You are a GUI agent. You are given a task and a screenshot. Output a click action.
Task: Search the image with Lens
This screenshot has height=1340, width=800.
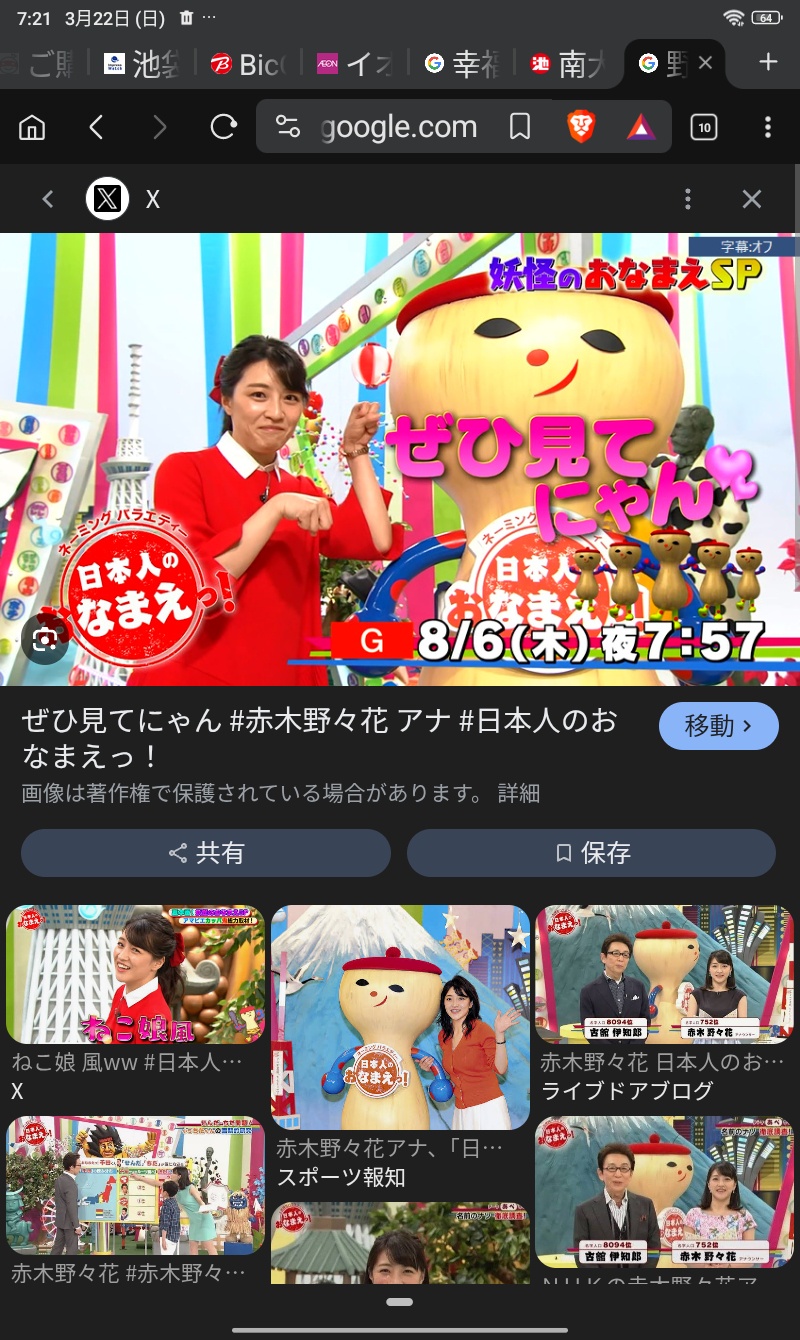click(45, 640)
